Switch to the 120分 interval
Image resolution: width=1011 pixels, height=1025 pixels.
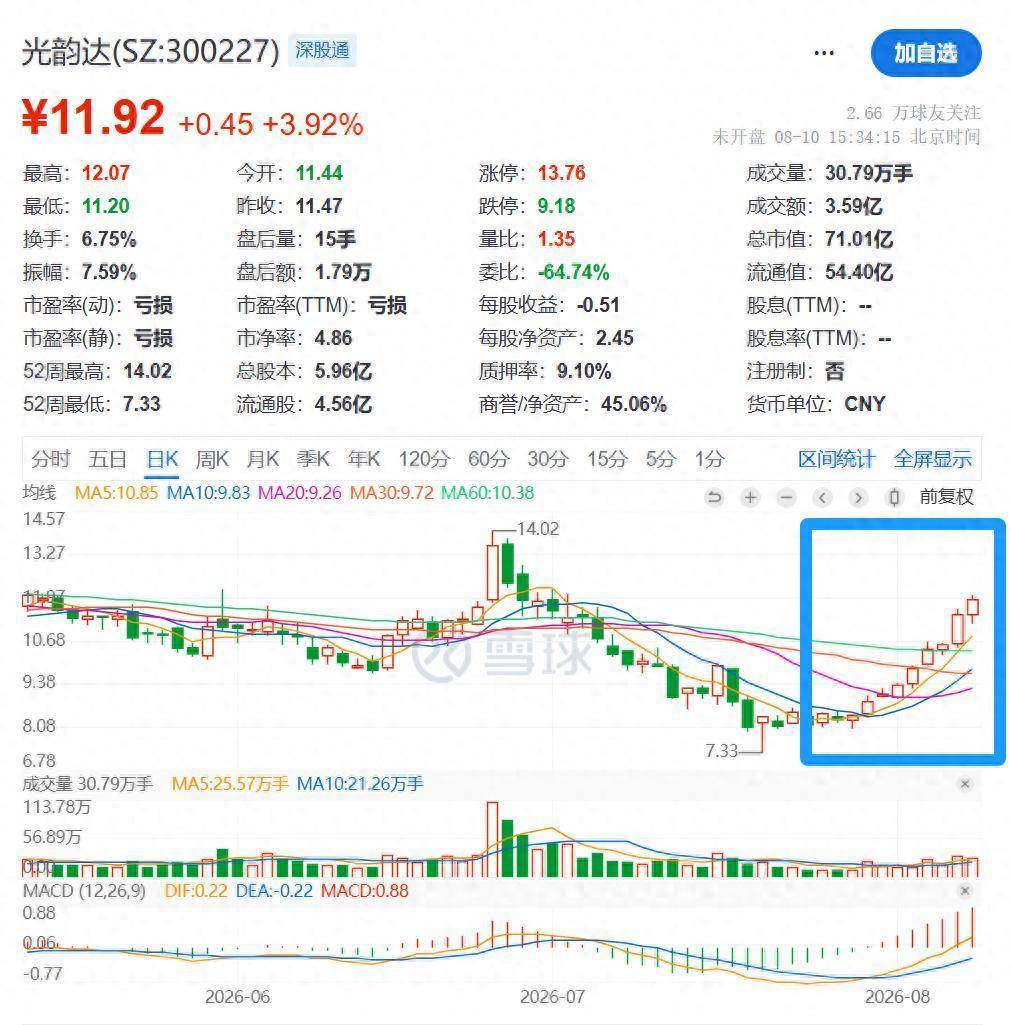424,459
